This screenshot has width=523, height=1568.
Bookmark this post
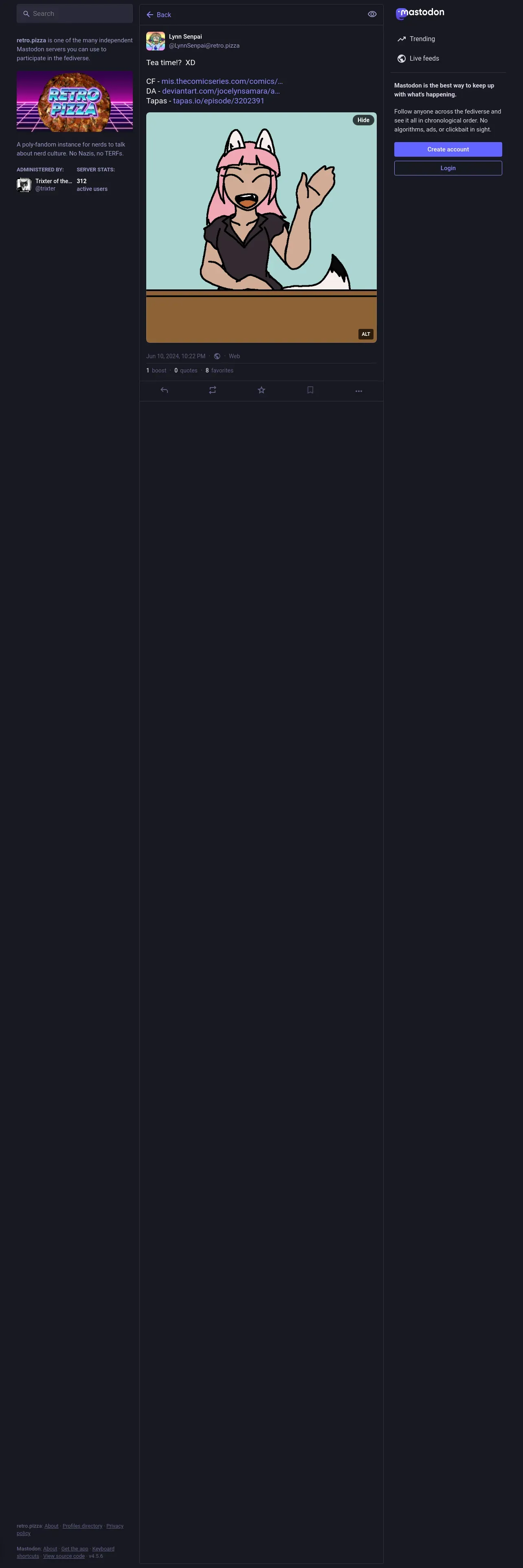click(x=310, y=390)
